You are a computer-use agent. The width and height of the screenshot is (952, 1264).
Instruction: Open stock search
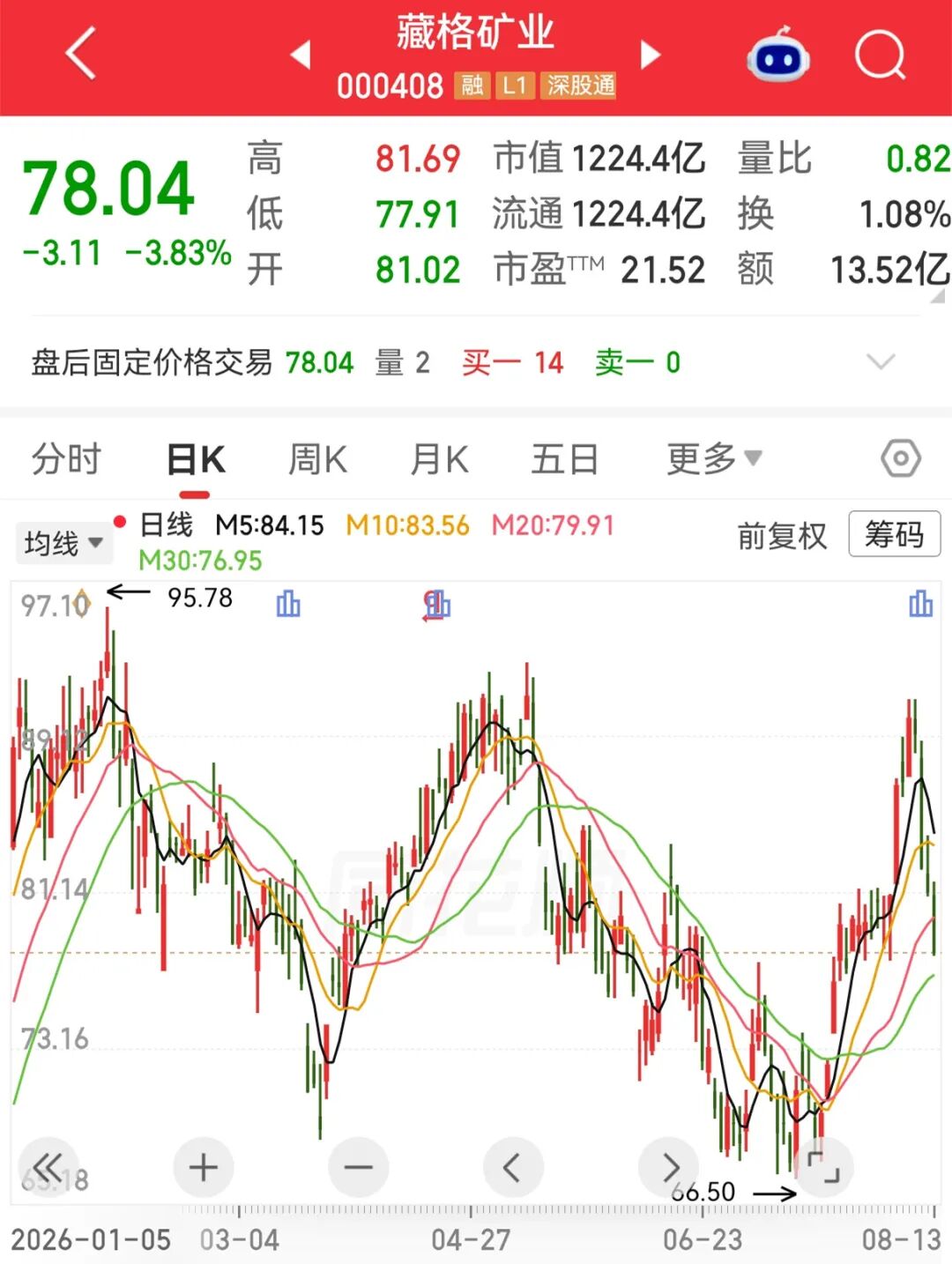[x=880, y=56]
